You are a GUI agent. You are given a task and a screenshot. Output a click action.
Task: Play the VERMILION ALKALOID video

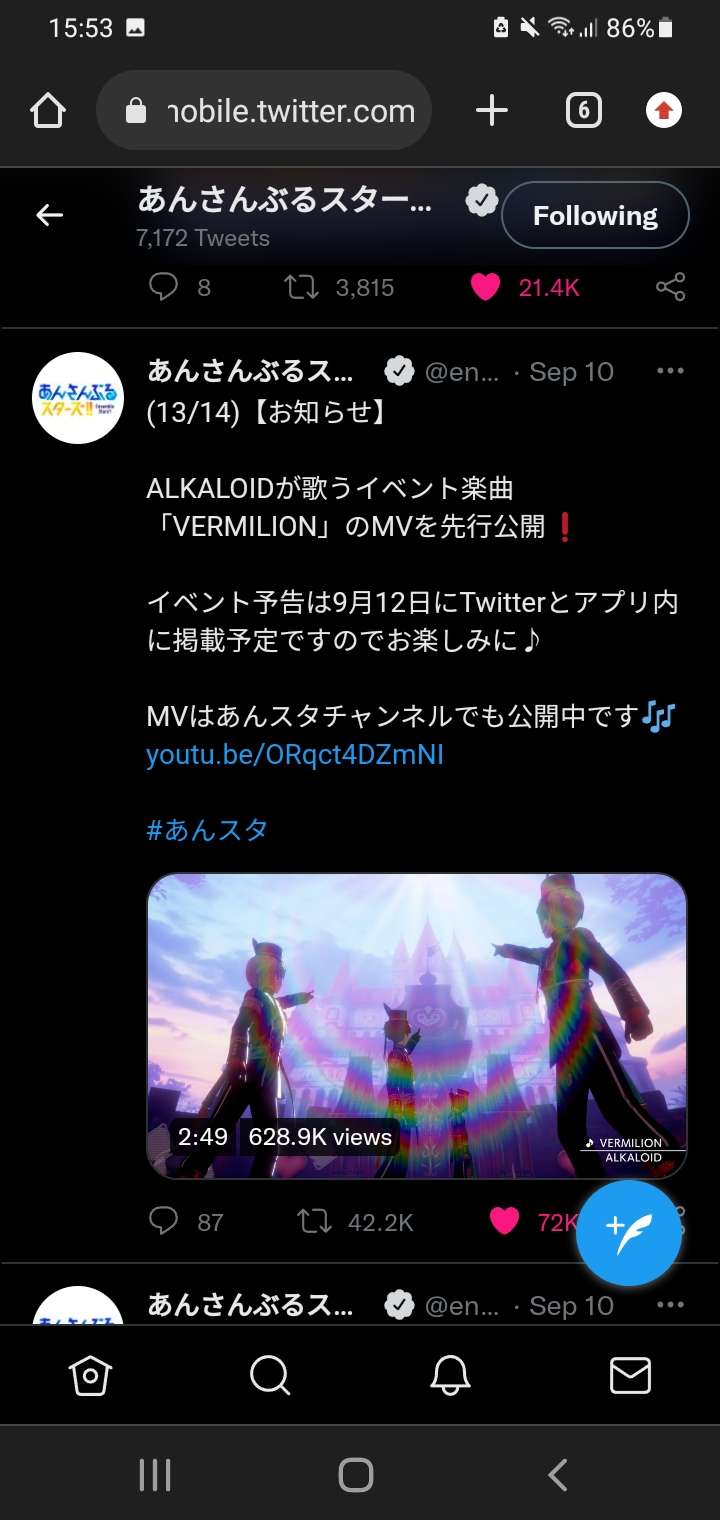coord(416,1025)
